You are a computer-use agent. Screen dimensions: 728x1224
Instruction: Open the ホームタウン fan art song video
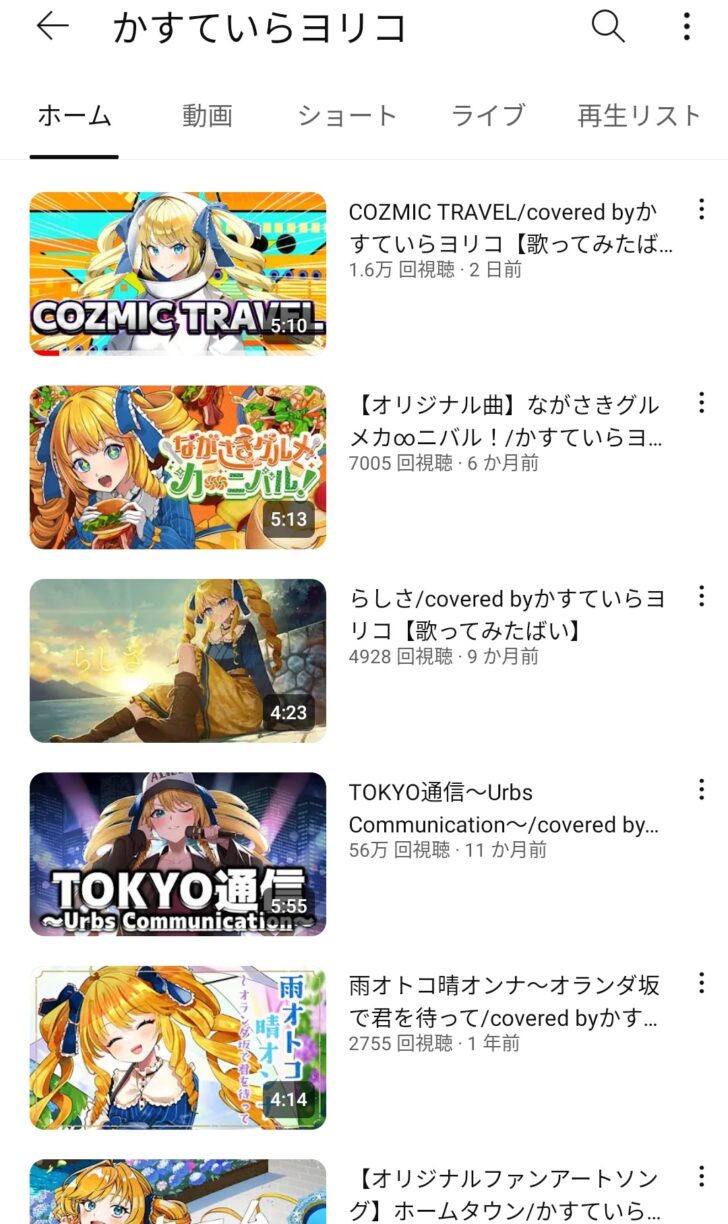point(178,1192)
